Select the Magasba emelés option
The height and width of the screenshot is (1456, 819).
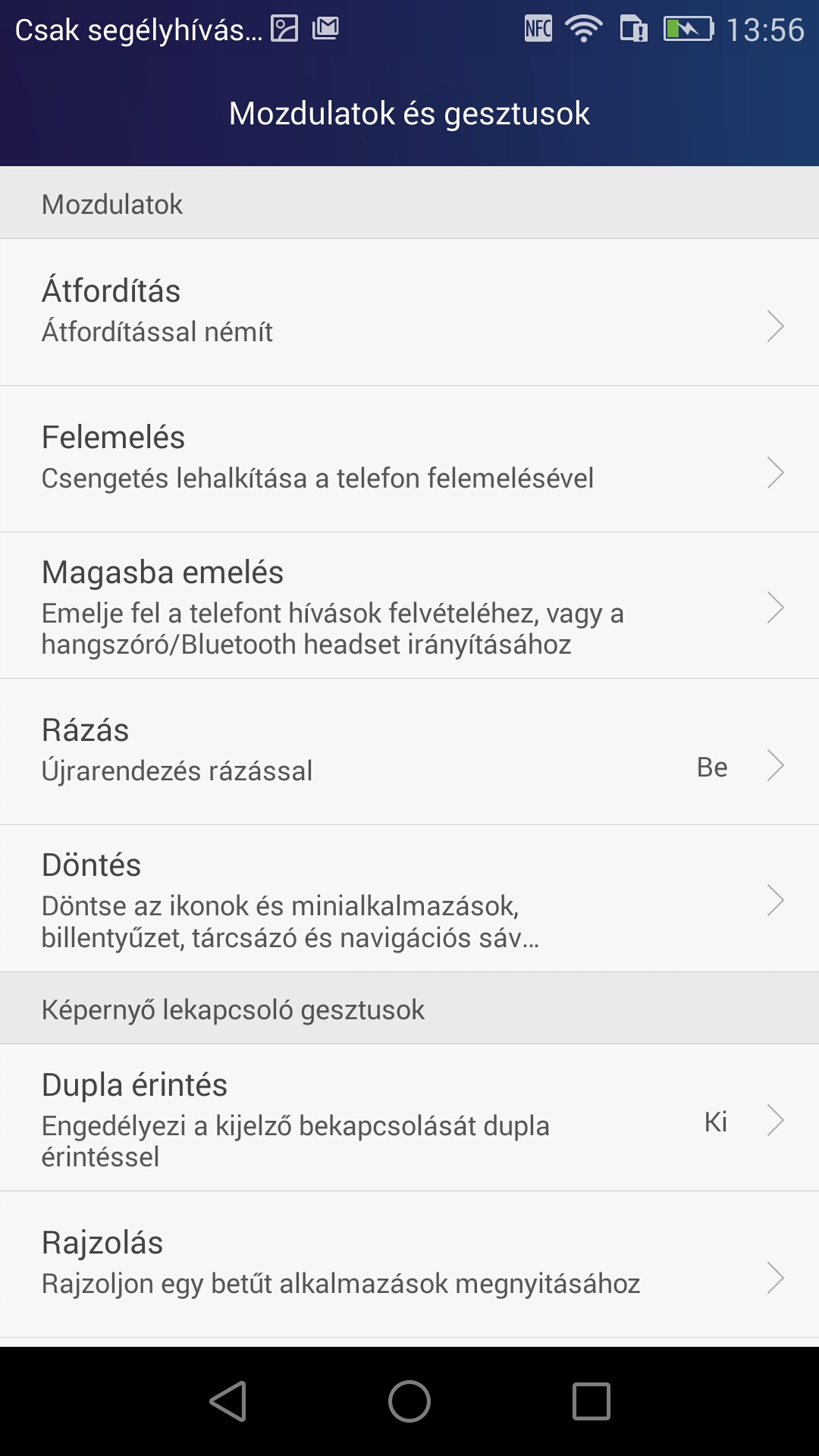coord(409,605)
